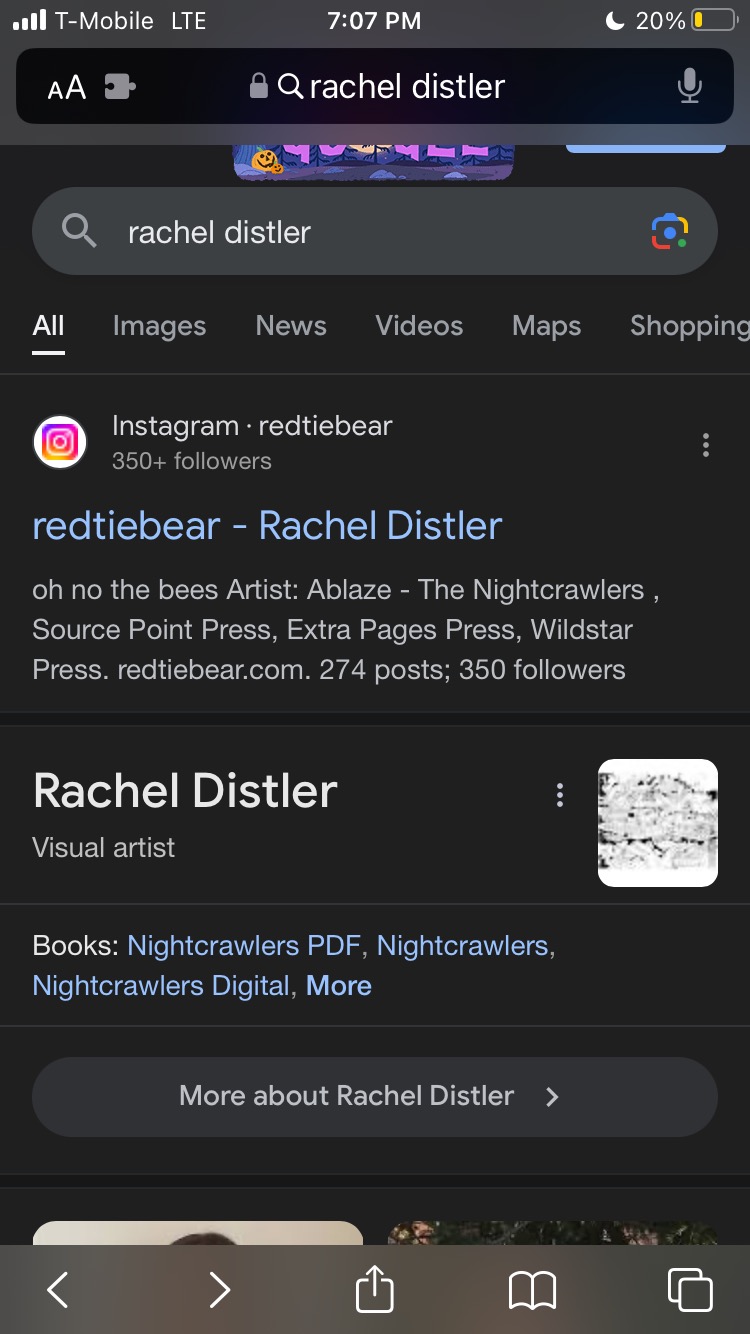Switch to the News tab
This screenshot has height=1334, width=750.
click(291, 326)
